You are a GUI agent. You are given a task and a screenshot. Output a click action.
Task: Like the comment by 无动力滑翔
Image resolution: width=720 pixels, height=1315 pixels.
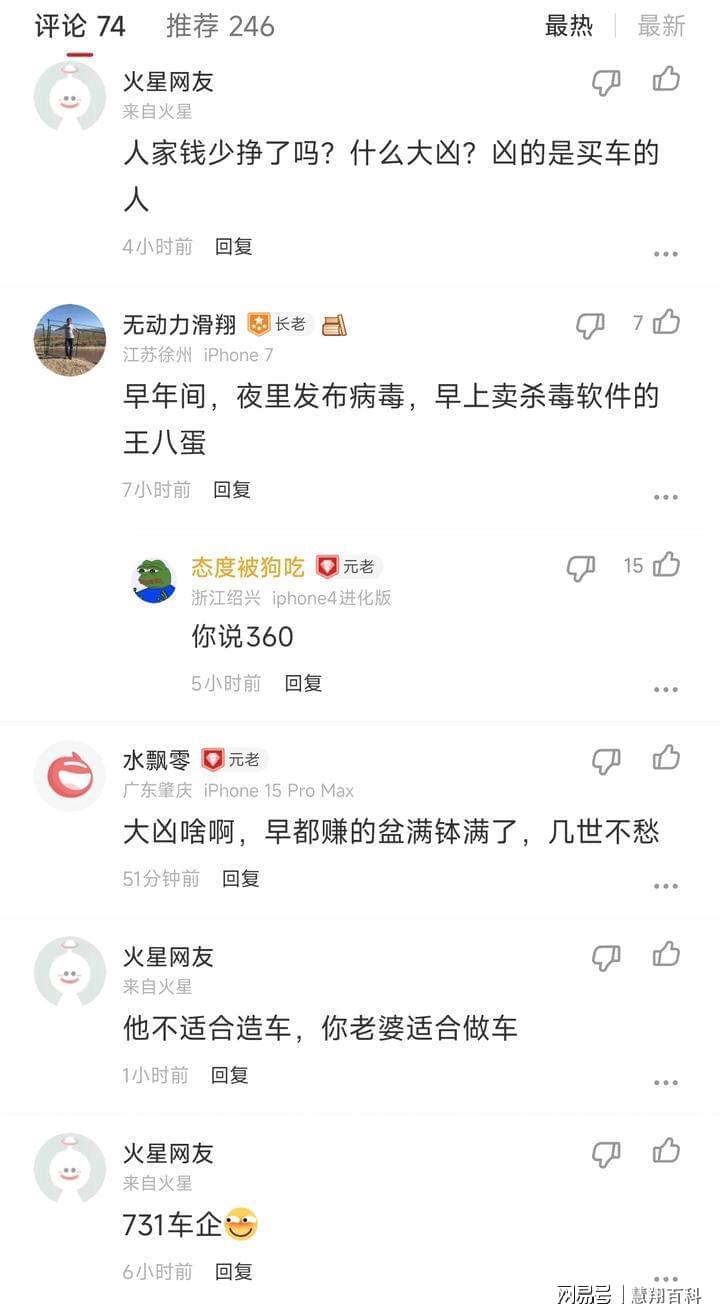click(666, 322)
